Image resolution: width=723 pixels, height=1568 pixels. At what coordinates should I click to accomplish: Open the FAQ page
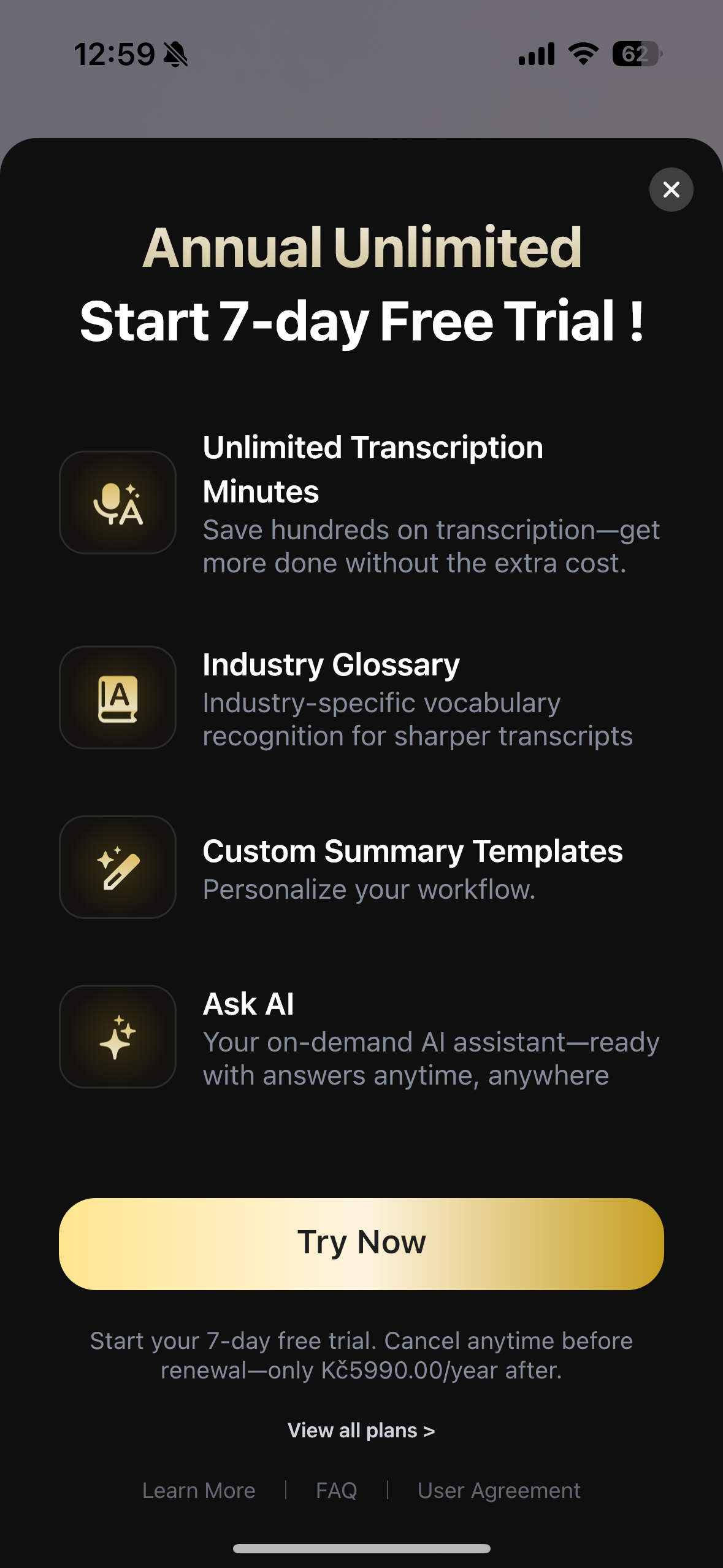[x=336, y=1490]
